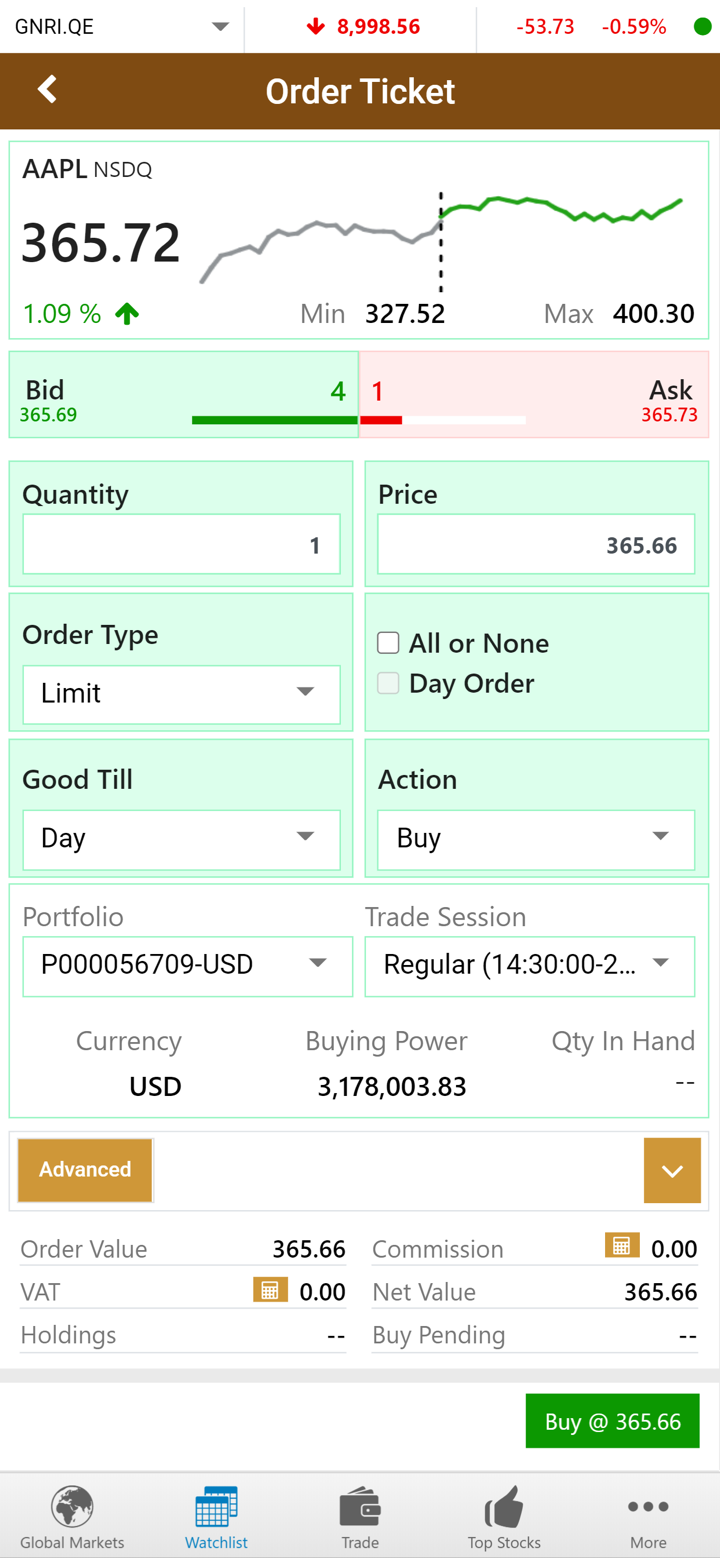
Task: Choose a Trade Session
Action: click(x=529, y=965)
